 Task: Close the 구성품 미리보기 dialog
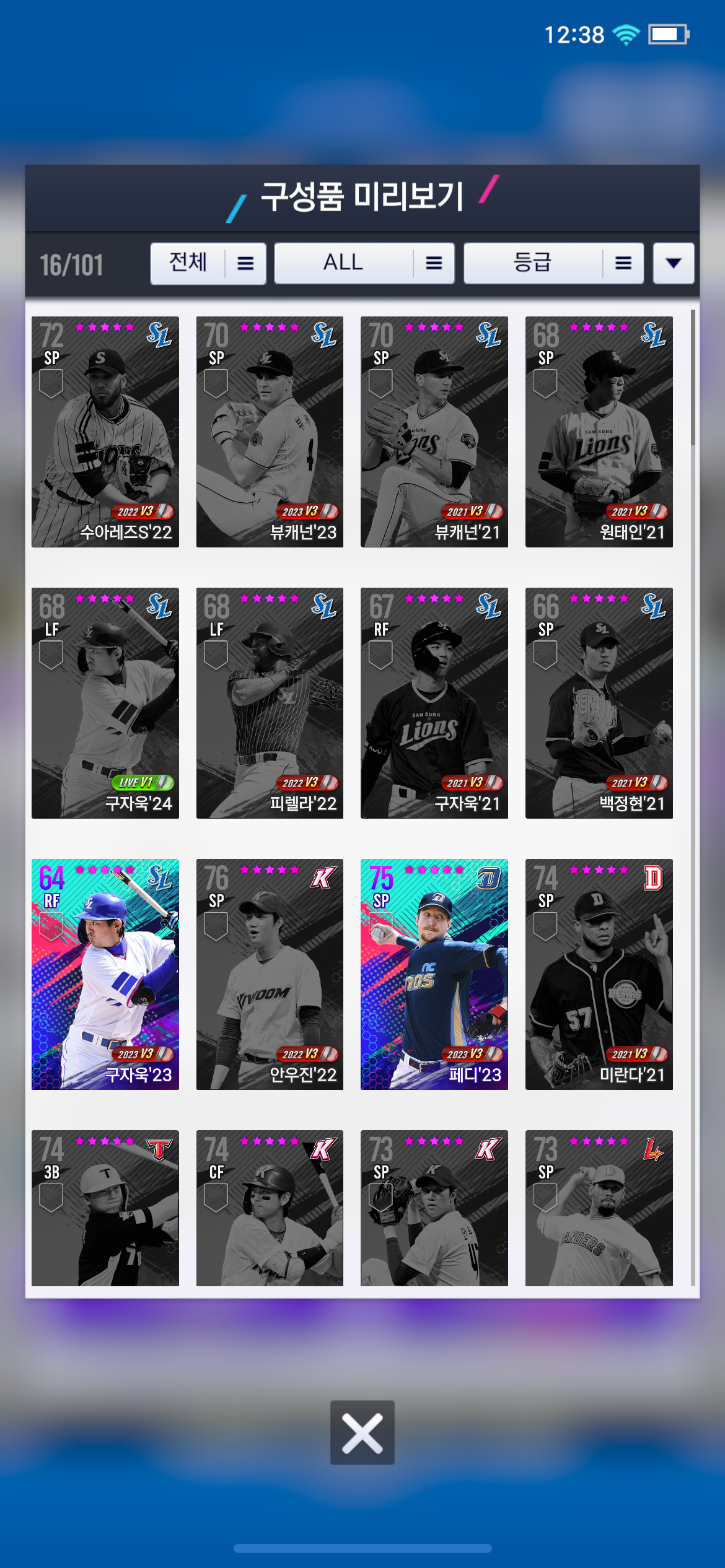pos(362,1432)
